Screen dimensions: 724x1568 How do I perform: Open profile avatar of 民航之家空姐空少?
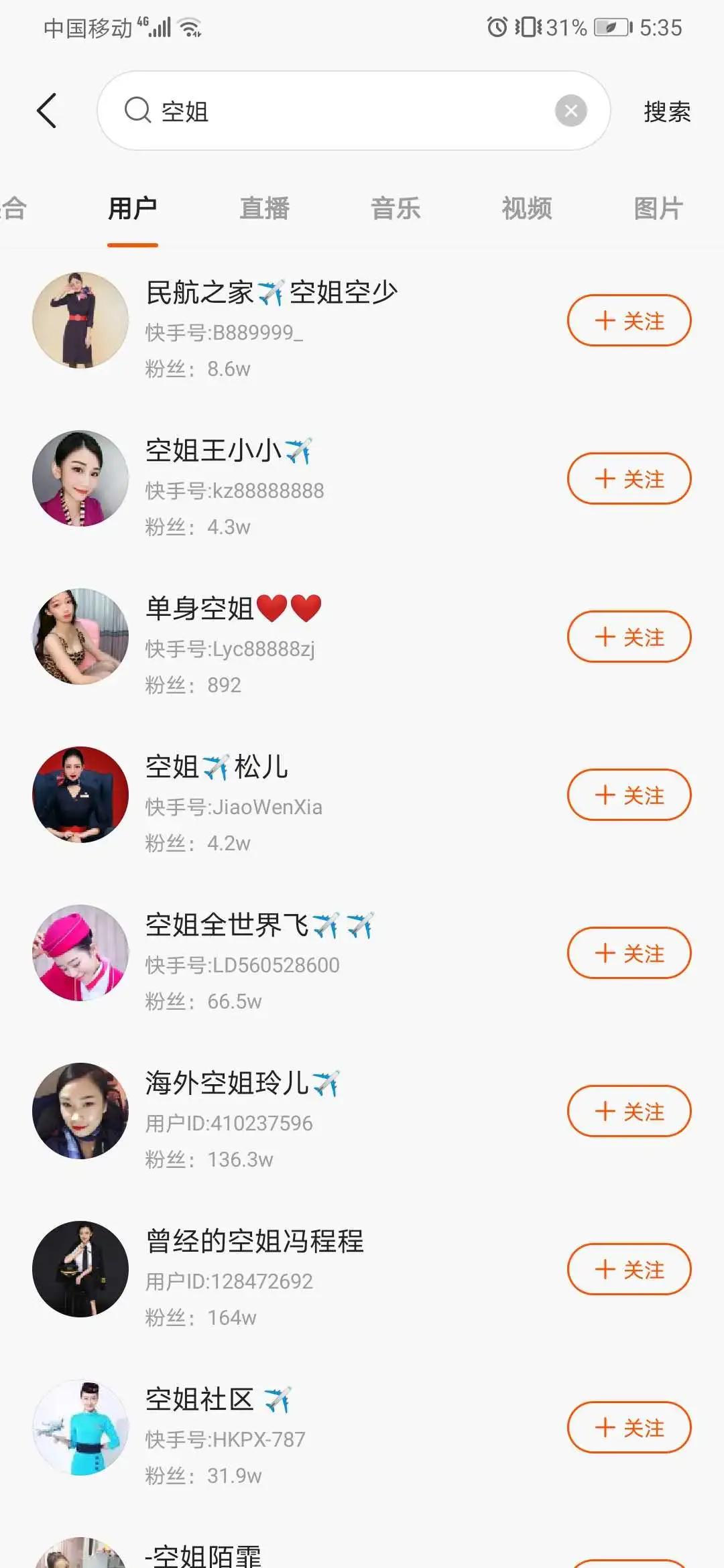coord(80,320)
